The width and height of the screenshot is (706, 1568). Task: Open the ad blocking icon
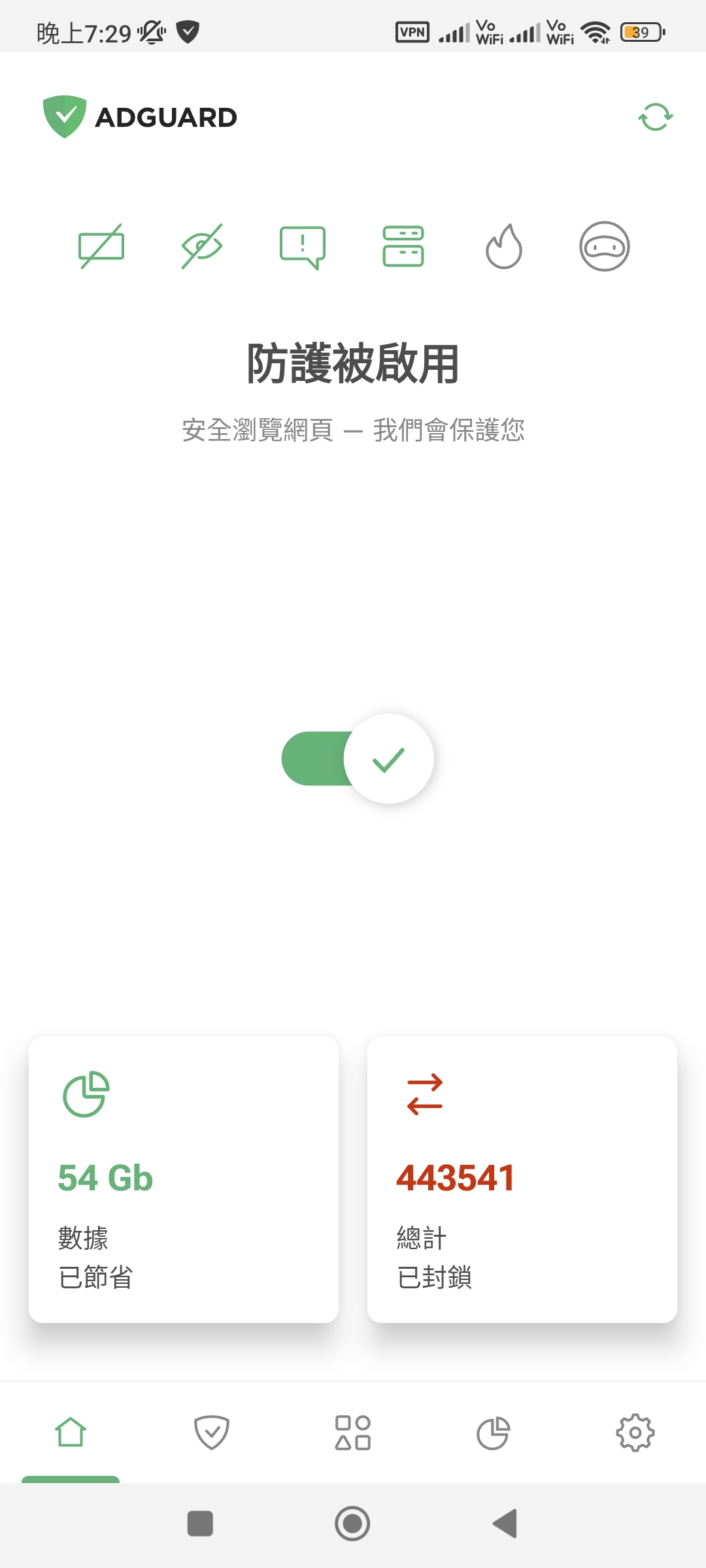101,246
